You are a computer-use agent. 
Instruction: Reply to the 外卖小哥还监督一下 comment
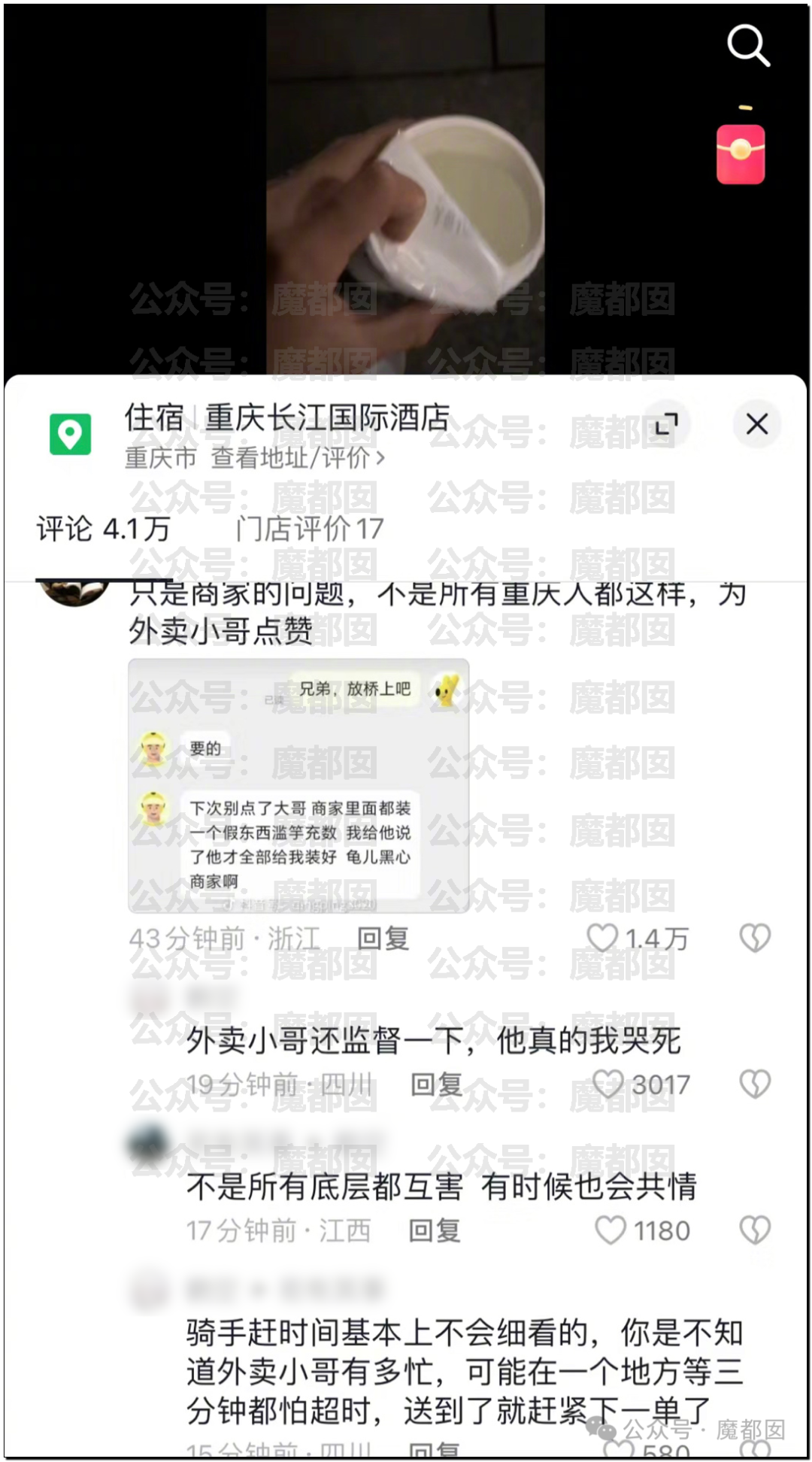point(436,1084)
